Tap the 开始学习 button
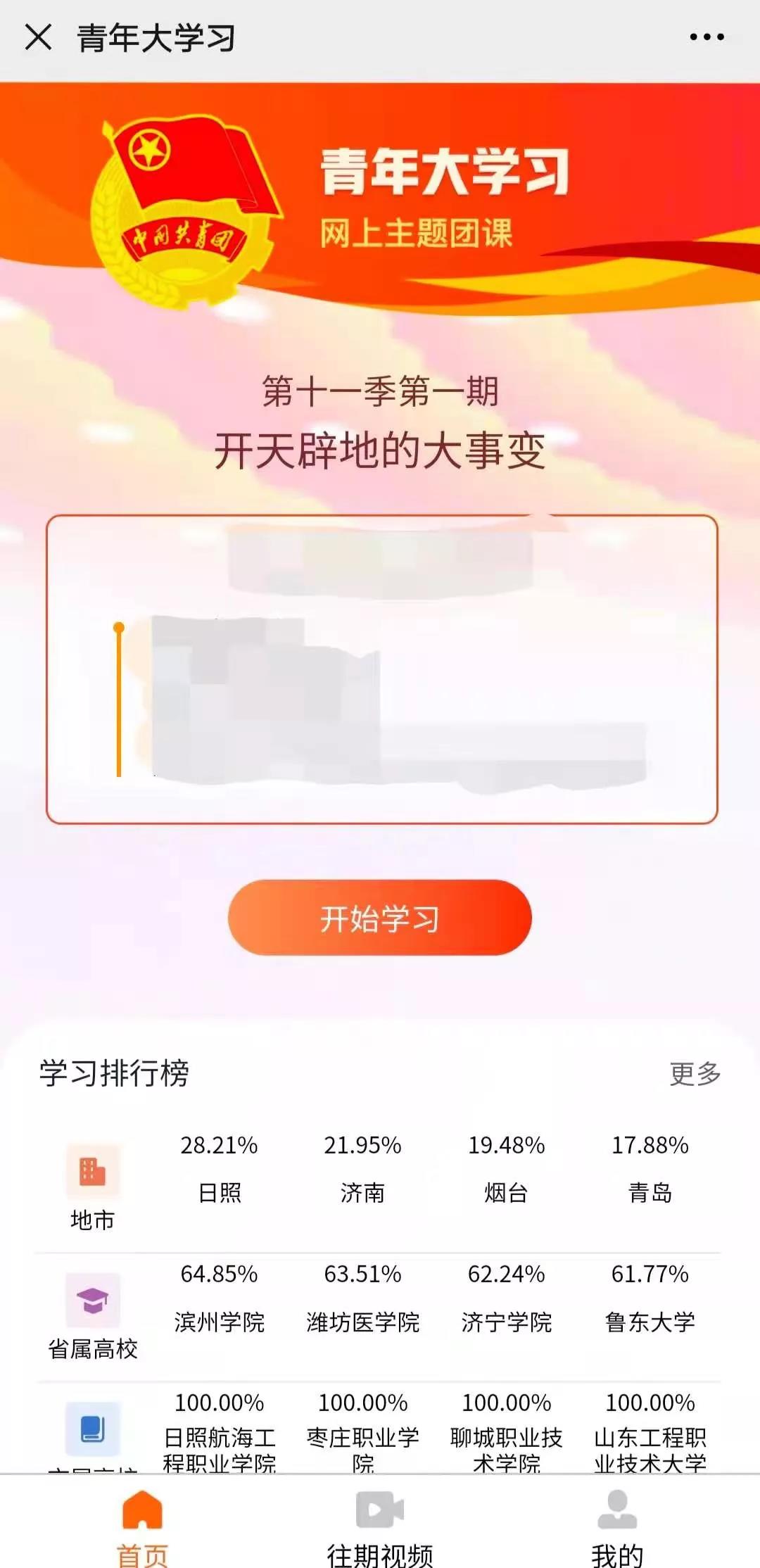Screen dimensions: 760x1568 (x=380, y=918)
